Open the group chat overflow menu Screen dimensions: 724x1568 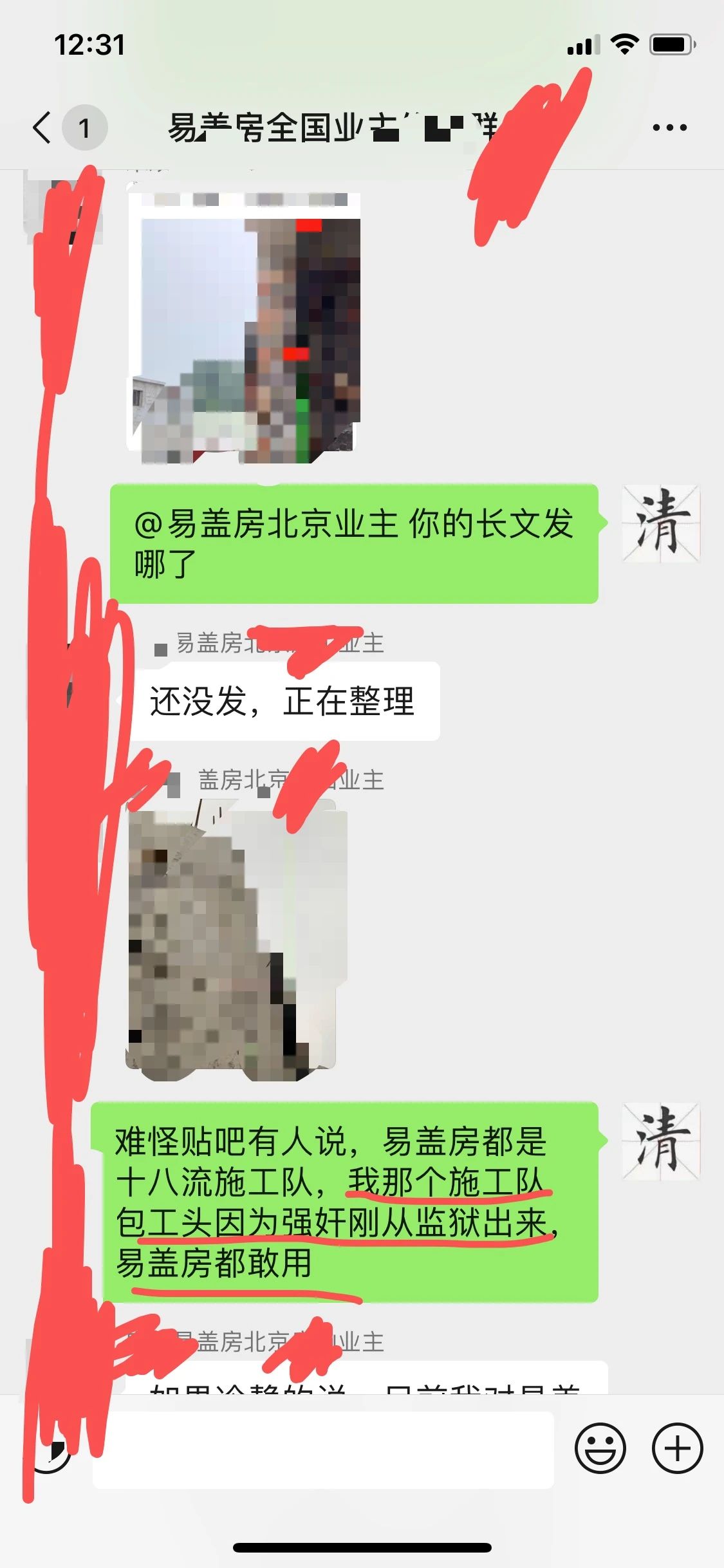click(x=669, y=127)
